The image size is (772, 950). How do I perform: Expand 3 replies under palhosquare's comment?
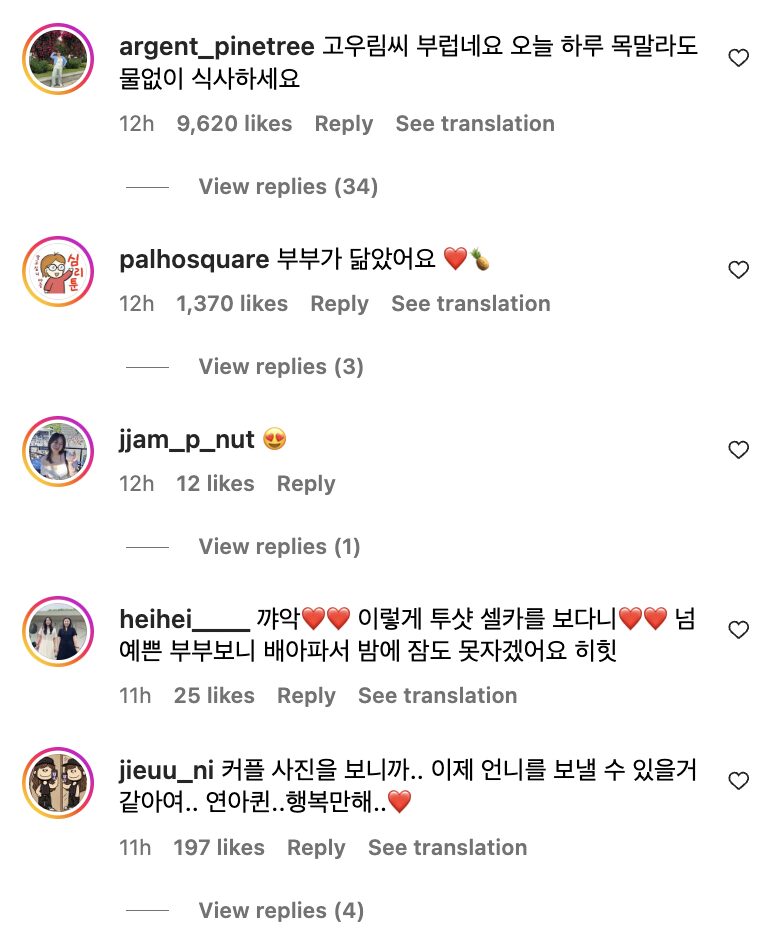281,367
